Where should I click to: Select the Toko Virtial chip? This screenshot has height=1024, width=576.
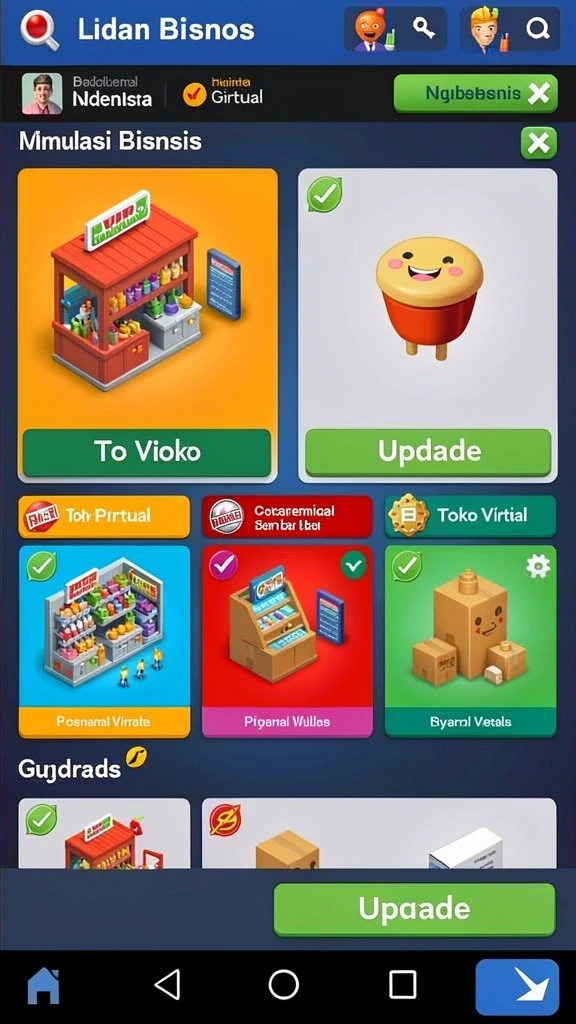(470, 515)
